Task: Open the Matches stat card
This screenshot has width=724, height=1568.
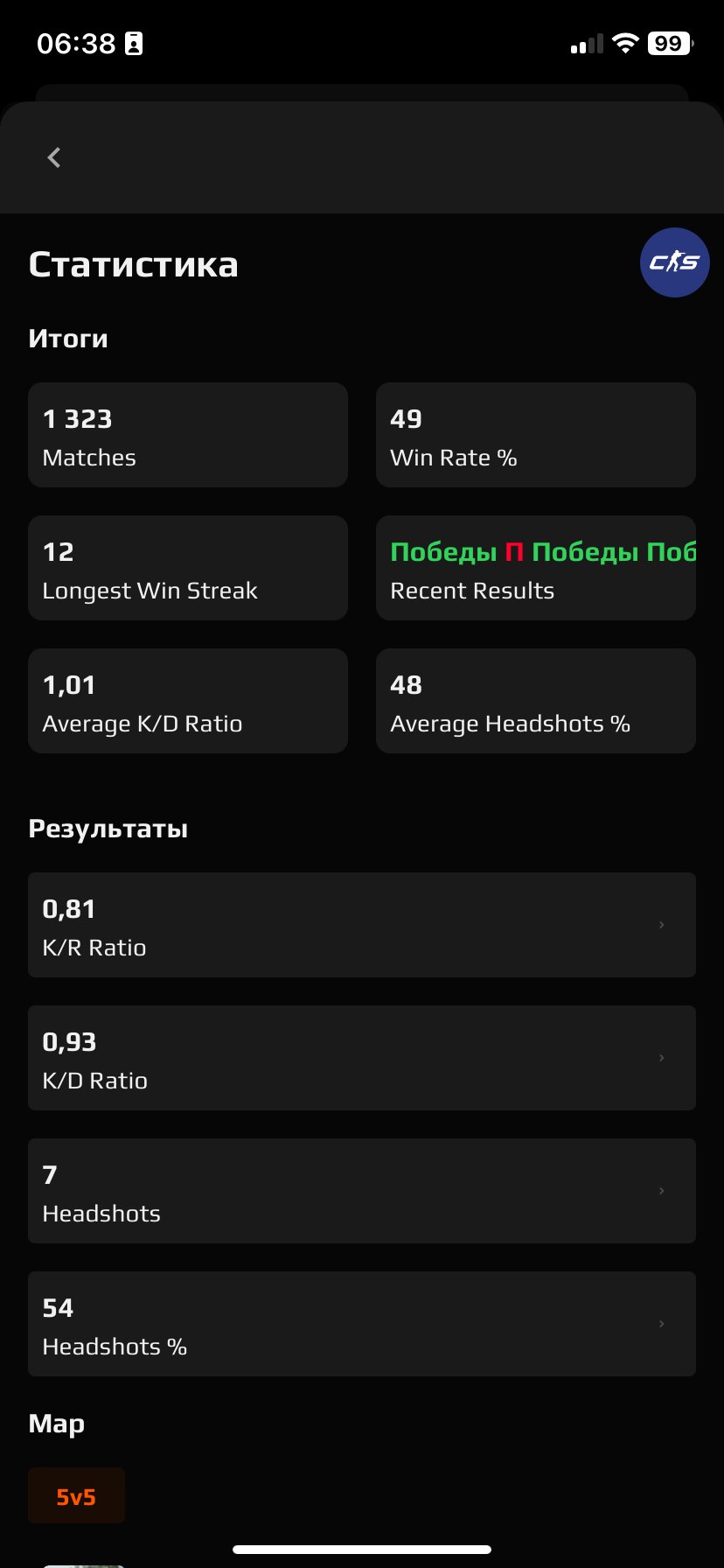Action: [187, 435]
